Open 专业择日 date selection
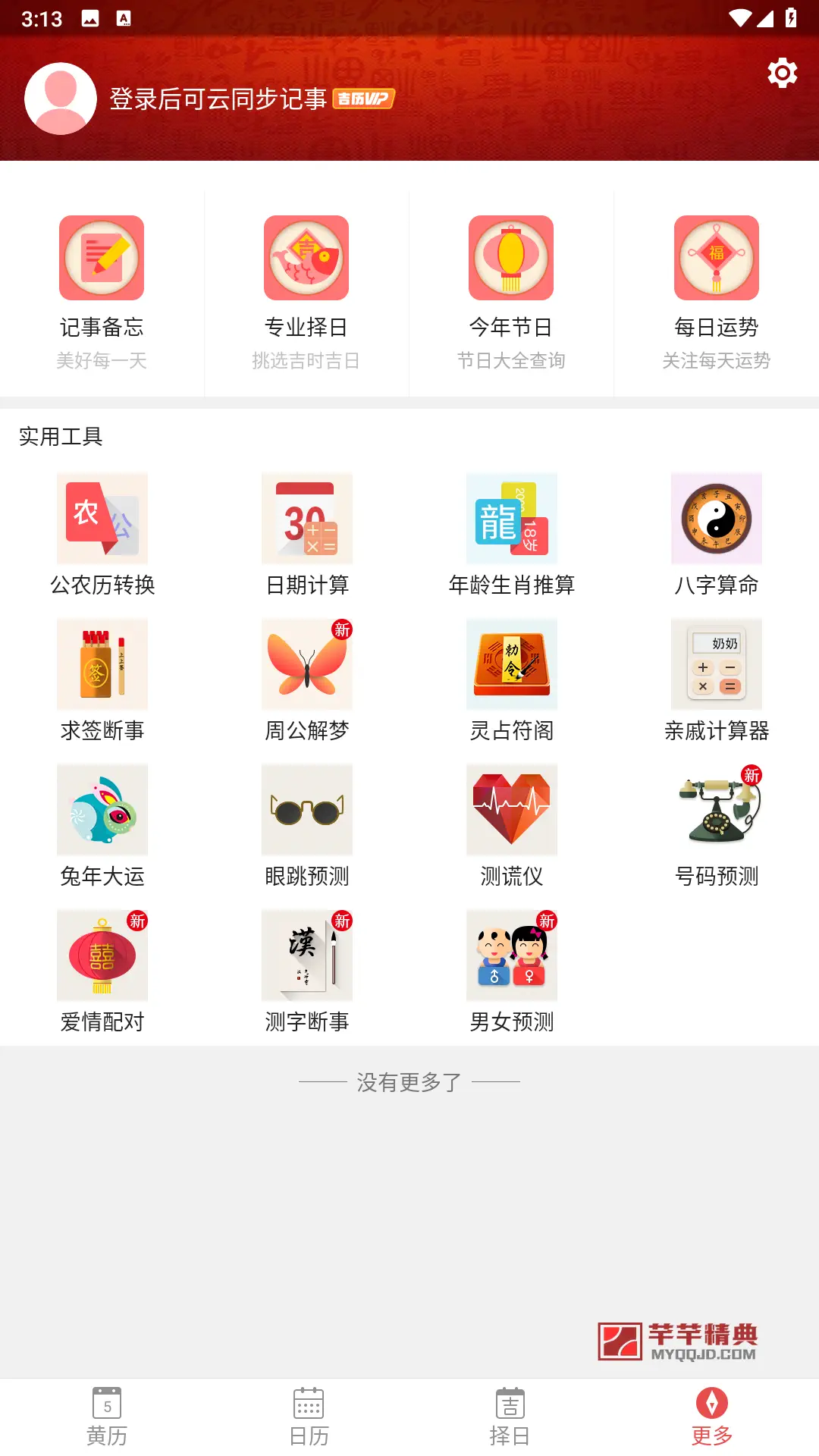Image resolution: width=819 pixels, height=1456 pixels. (306, 293)
